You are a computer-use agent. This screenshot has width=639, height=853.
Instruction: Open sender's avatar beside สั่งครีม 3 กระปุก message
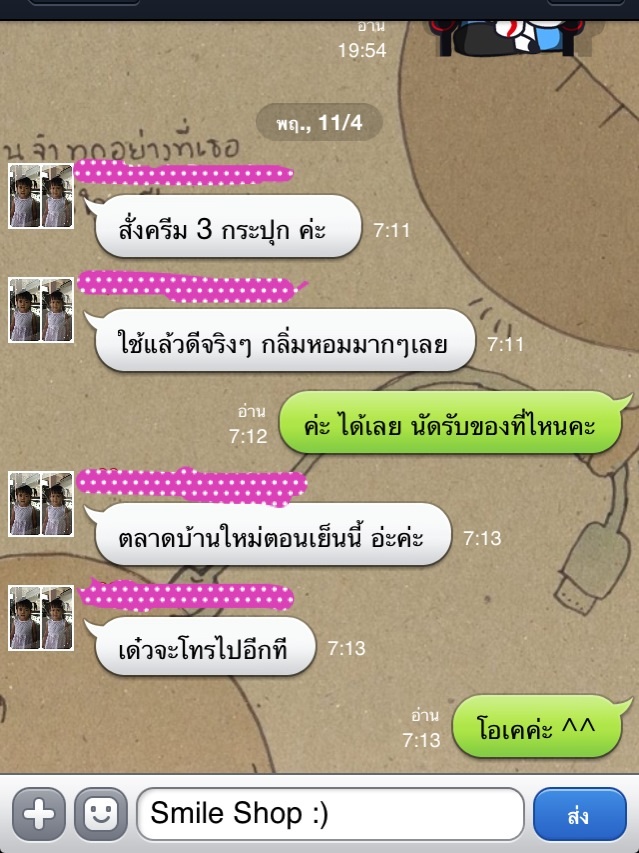(x=41, y=196)
